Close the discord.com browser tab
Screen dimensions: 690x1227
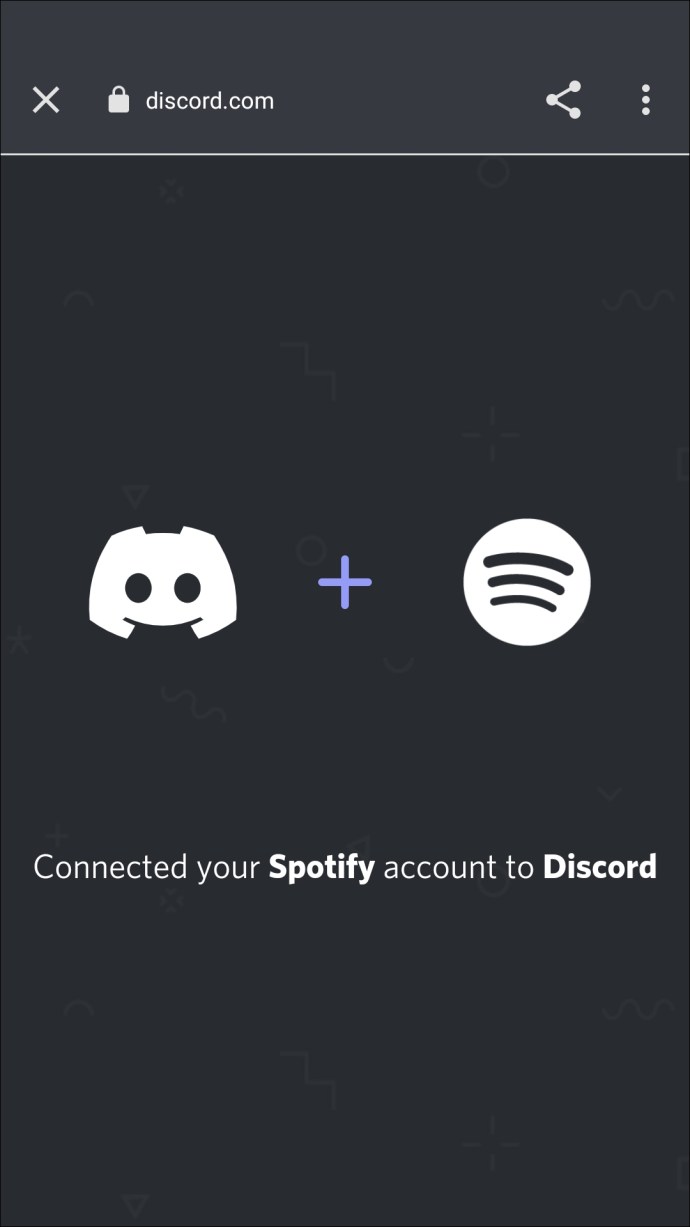coord(46,100)
